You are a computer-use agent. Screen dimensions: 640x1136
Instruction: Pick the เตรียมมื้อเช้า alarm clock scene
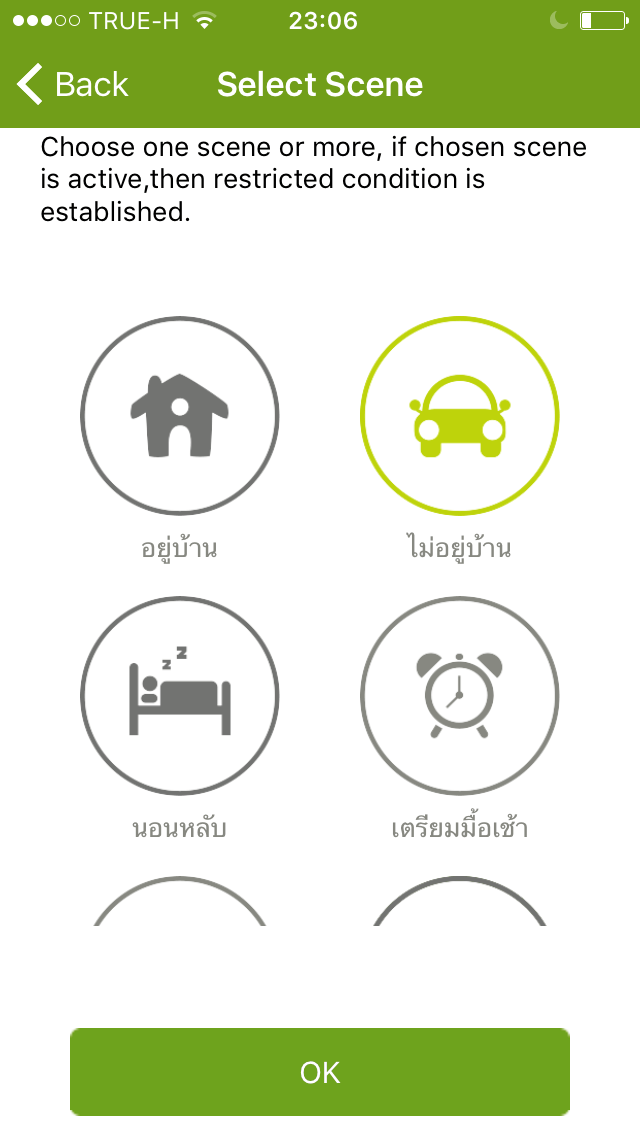[x=460, y=696]
